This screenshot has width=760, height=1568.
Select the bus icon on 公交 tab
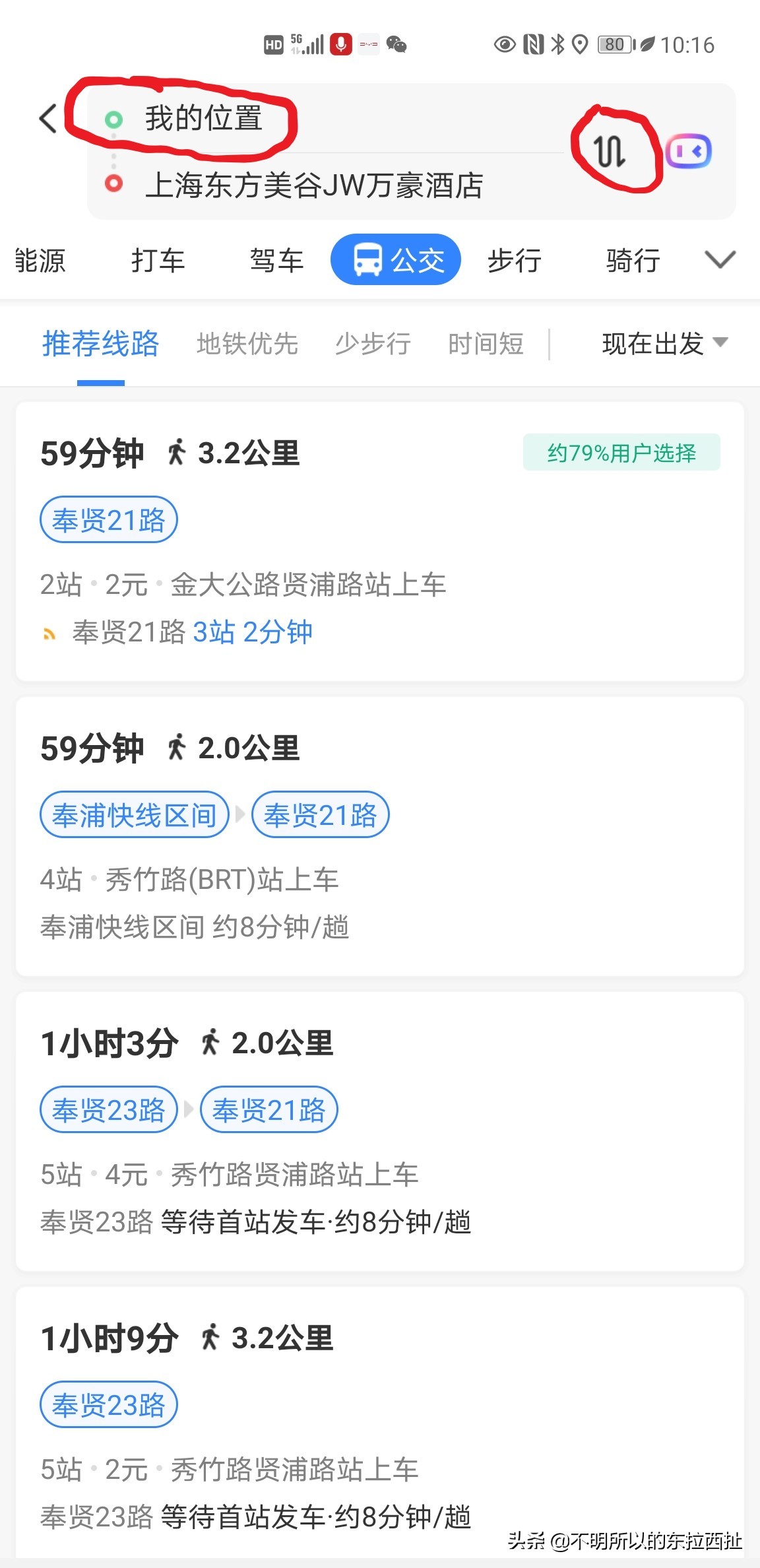tap(367, 259)
